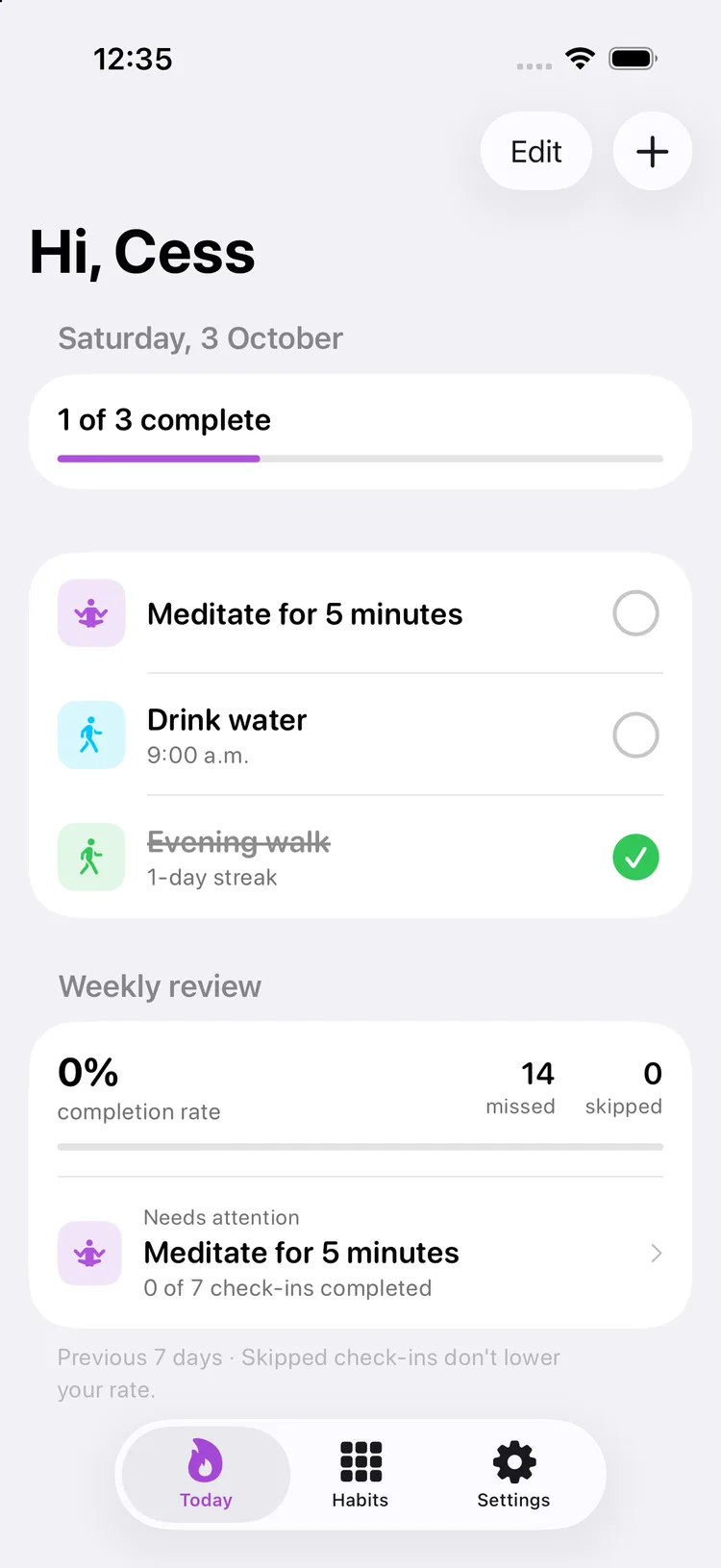Check off the Drink water habit
Viewport: 721px width, 1568px height.
coord(635,735)
